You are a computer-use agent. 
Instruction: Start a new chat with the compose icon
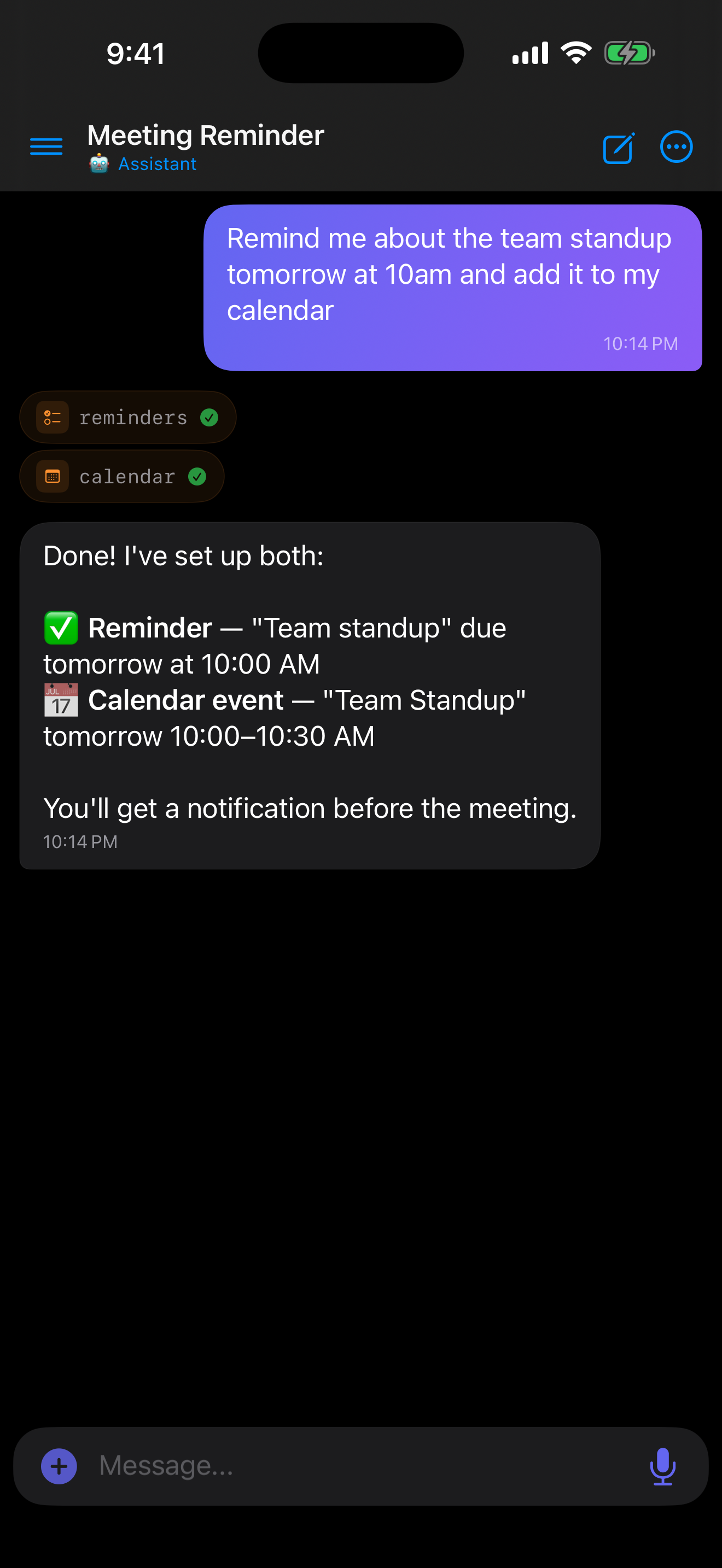(x=618, y=146)
